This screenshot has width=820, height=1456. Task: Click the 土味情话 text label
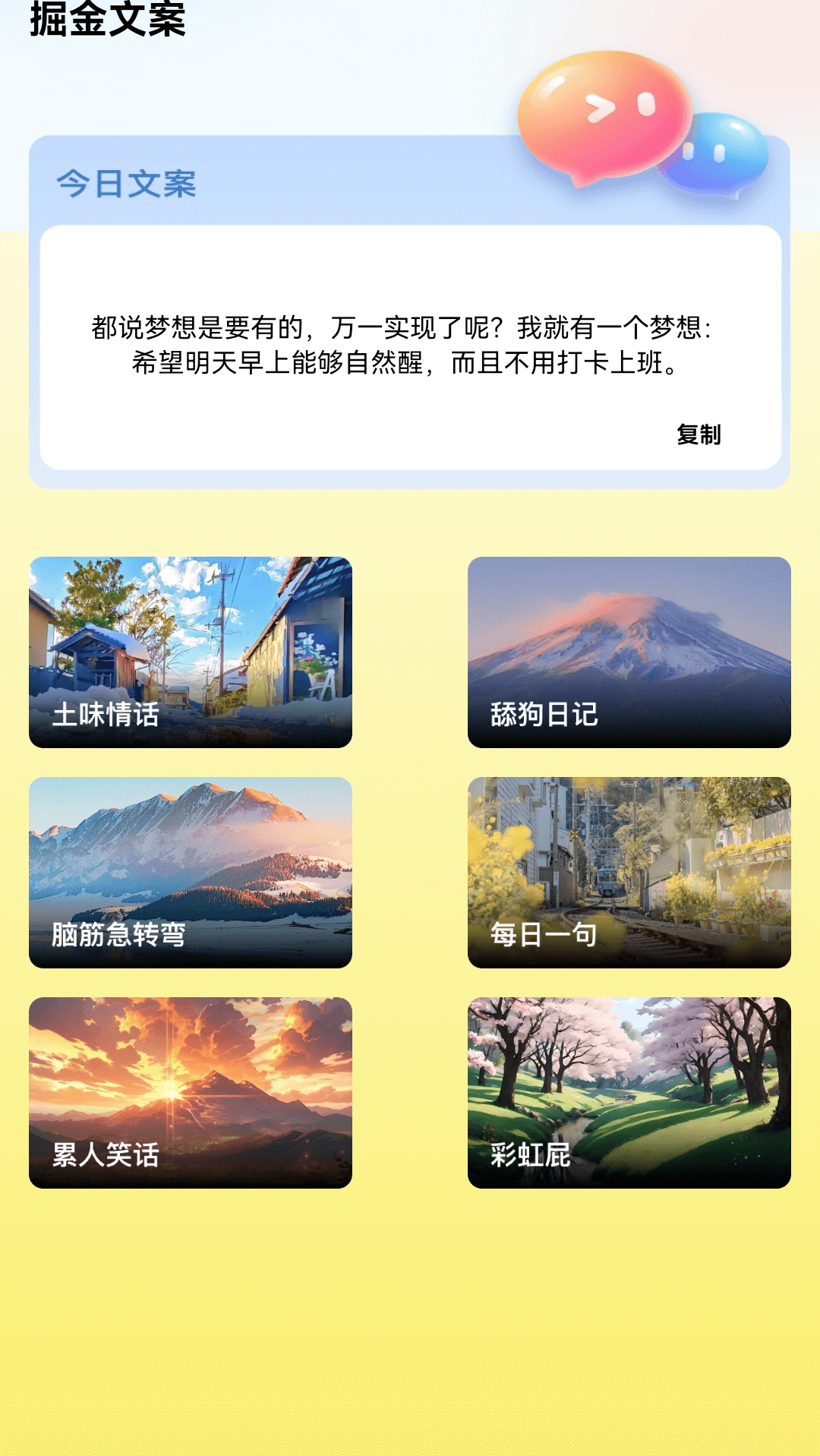tap(106, 714)
